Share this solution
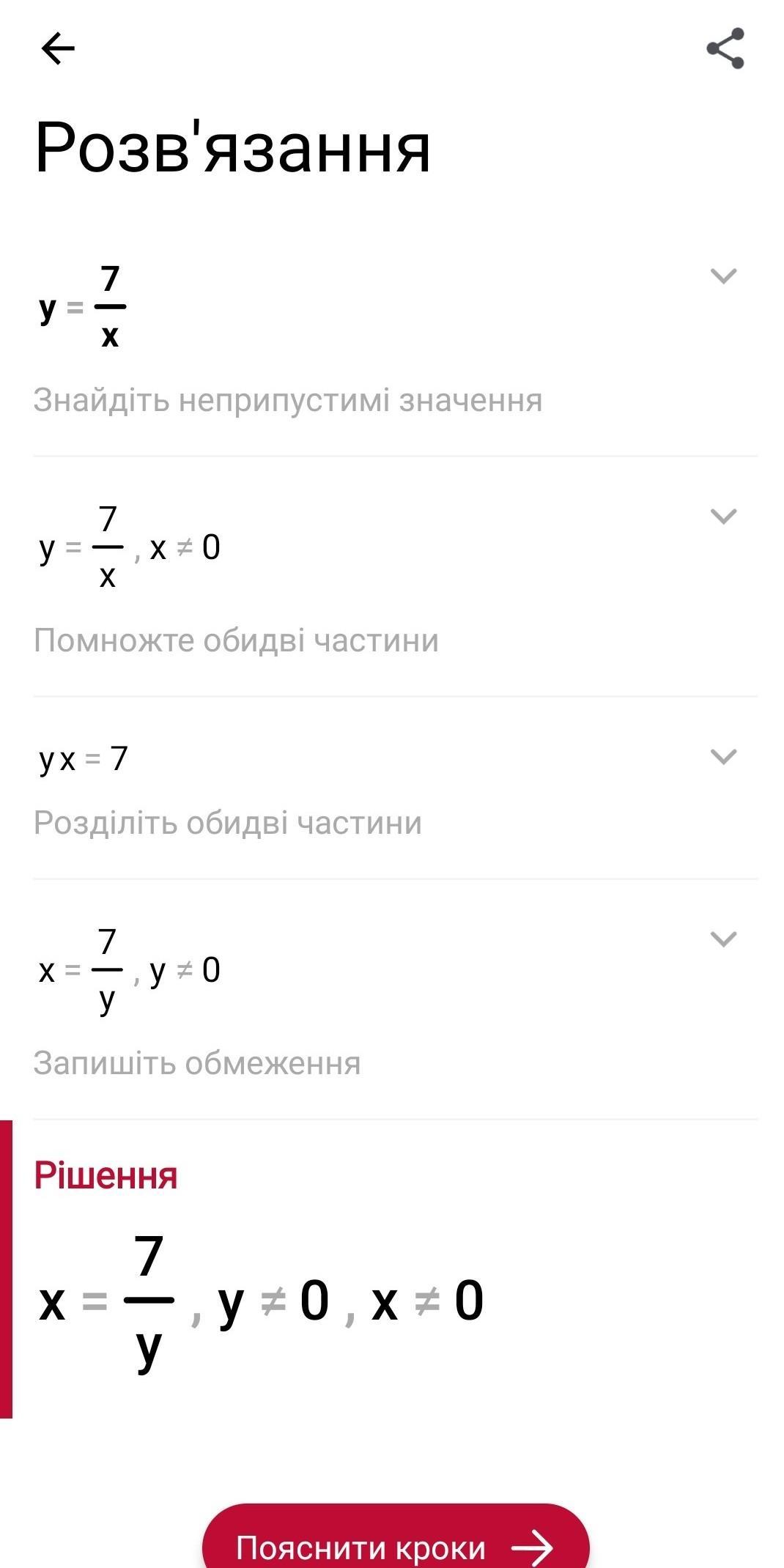Image resolution: width=784 pixels, height=1568 pixels. pos(725,49)
